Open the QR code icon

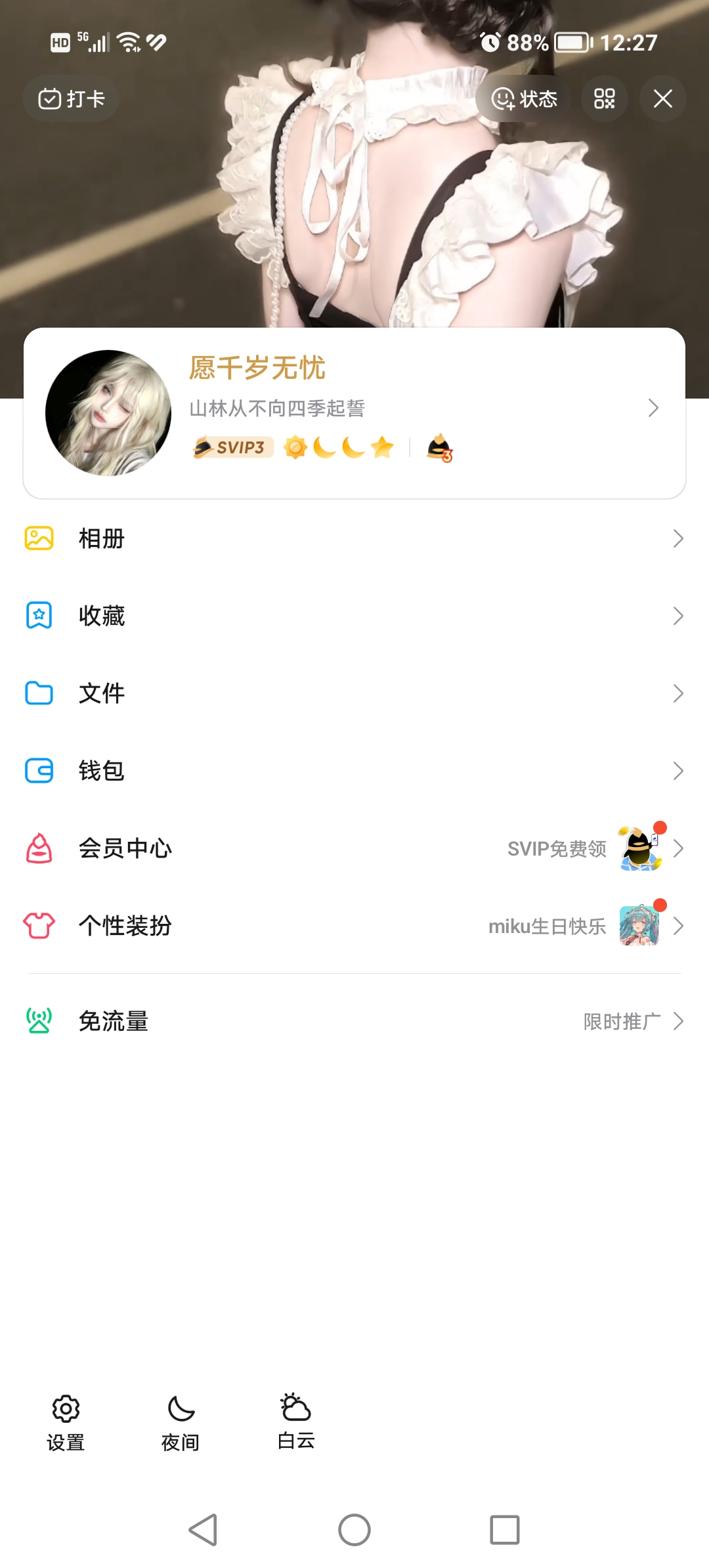tap(604, 99)
